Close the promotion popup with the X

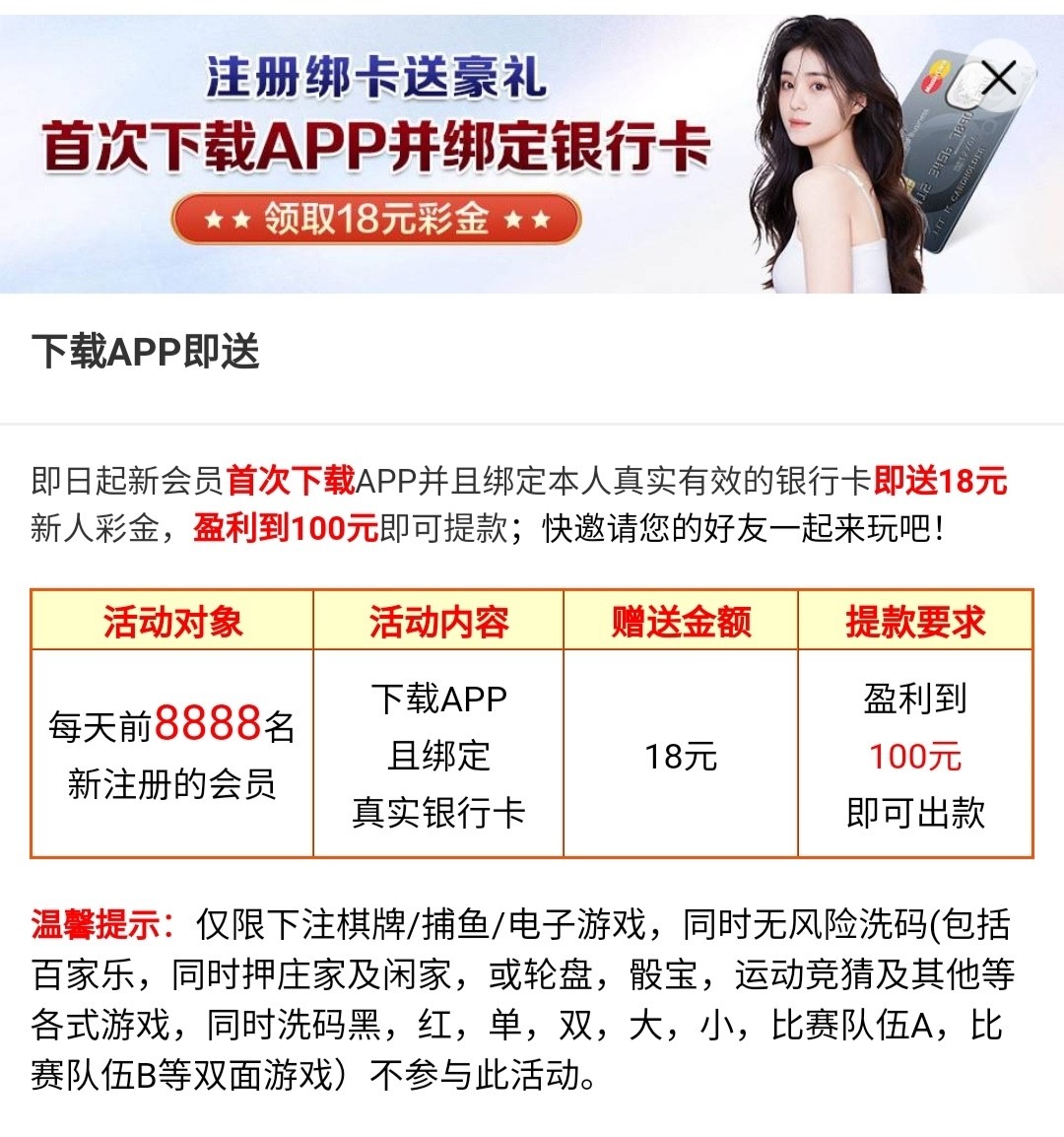point(998,77)
